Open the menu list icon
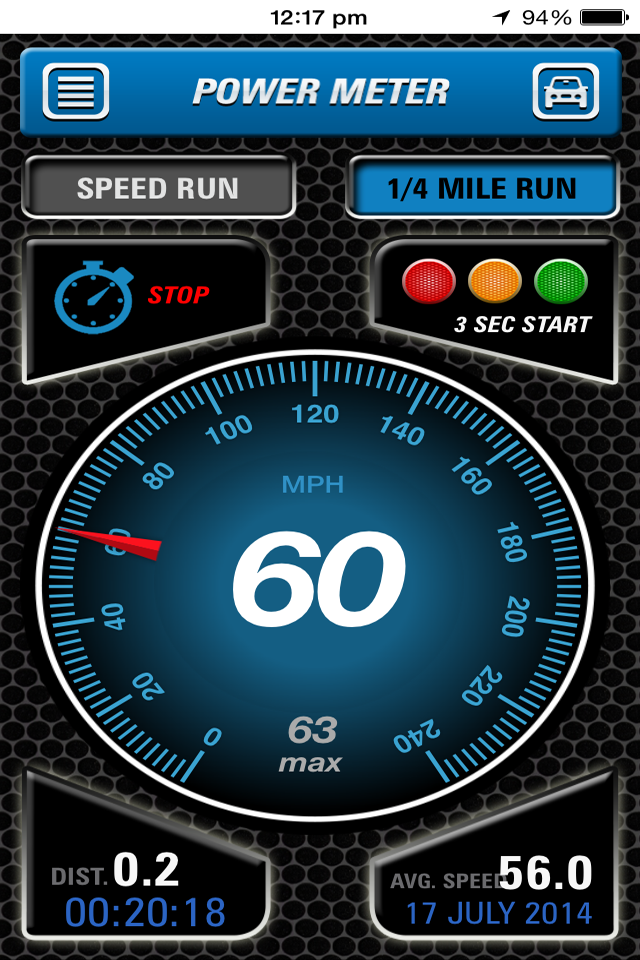Image resolution: width=640 pixels, height=960 pixels. (x=75, y=92)
